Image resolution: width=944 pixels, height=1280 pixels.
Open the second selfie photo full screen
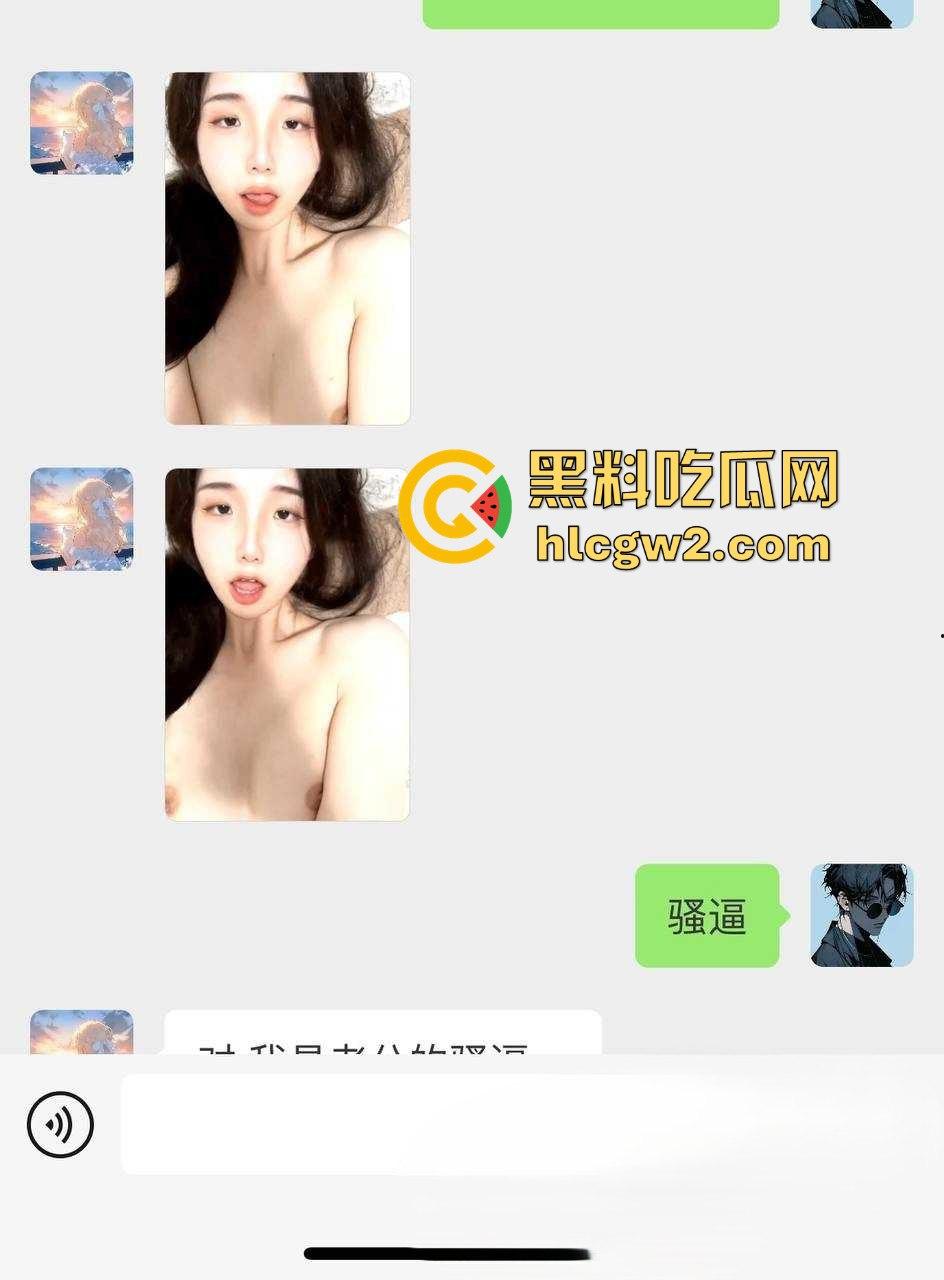pos(287,643)
